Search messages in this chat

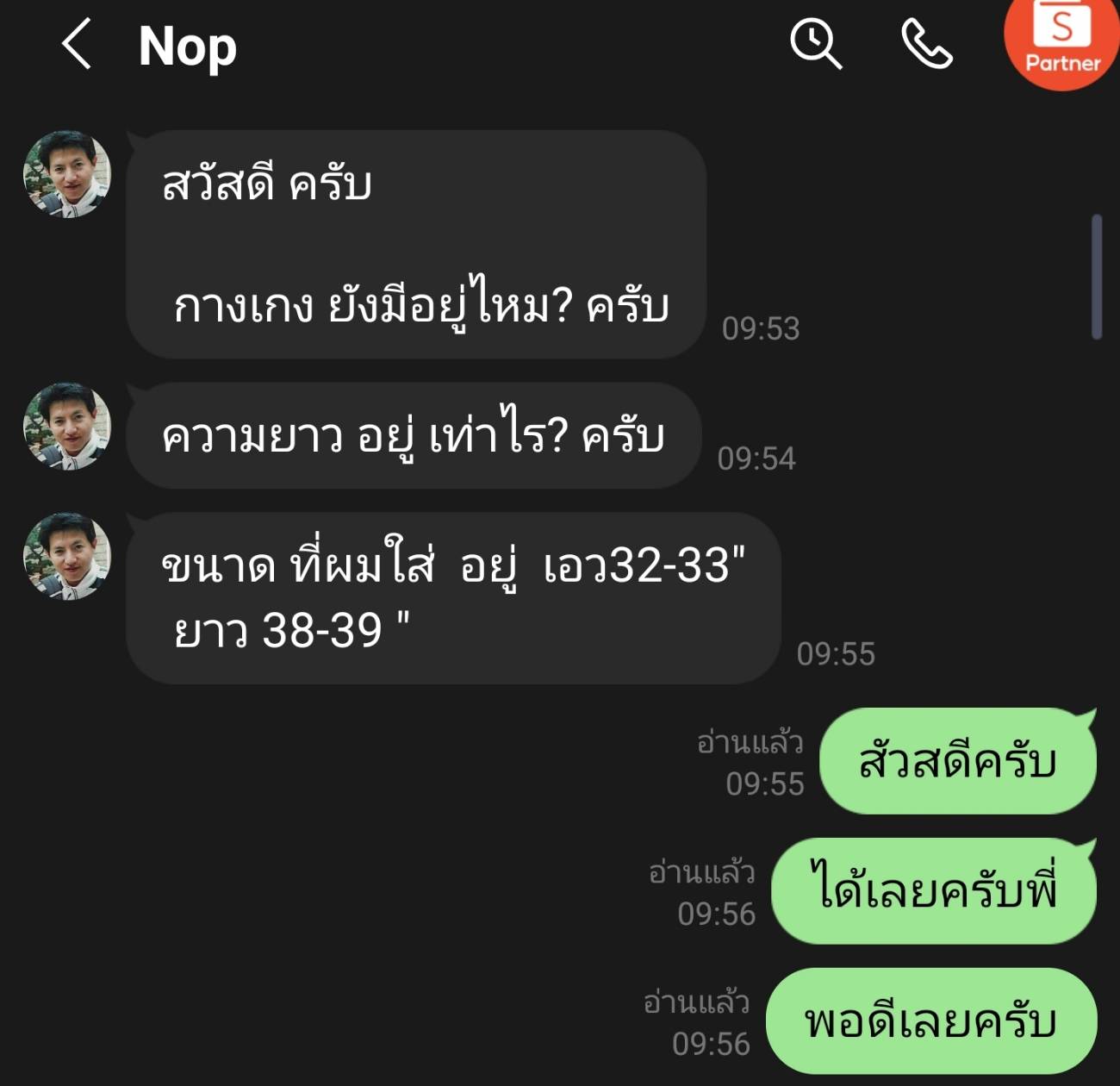[815, 44]
